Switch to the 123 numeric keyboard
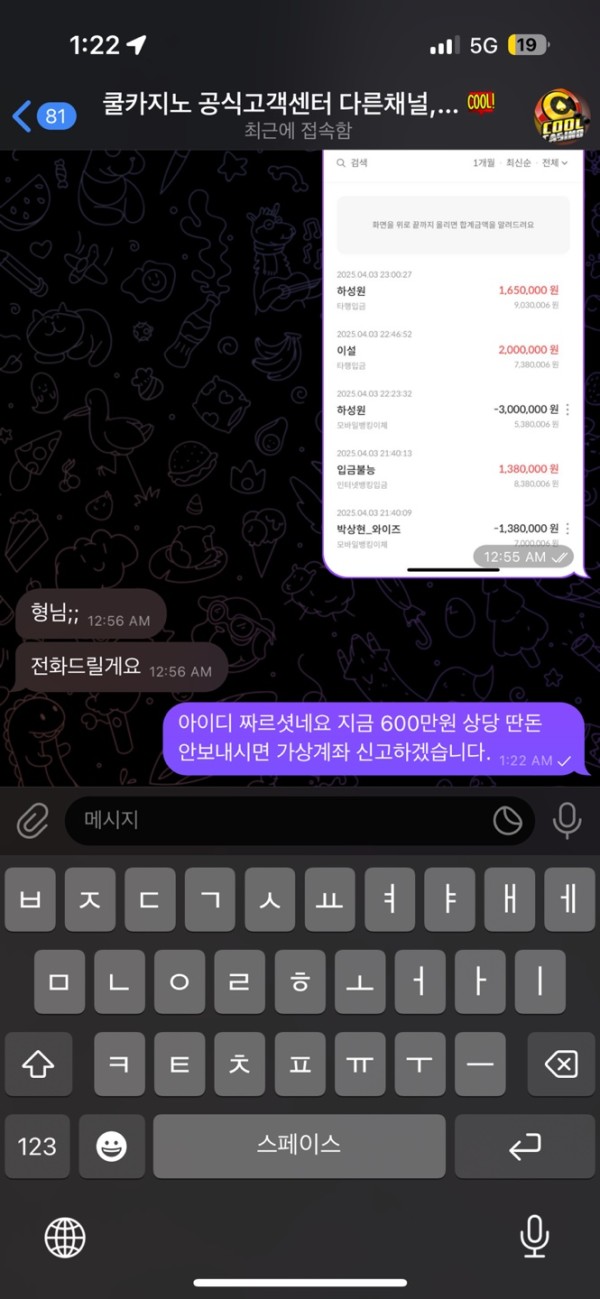 [x=37, y=1146]
